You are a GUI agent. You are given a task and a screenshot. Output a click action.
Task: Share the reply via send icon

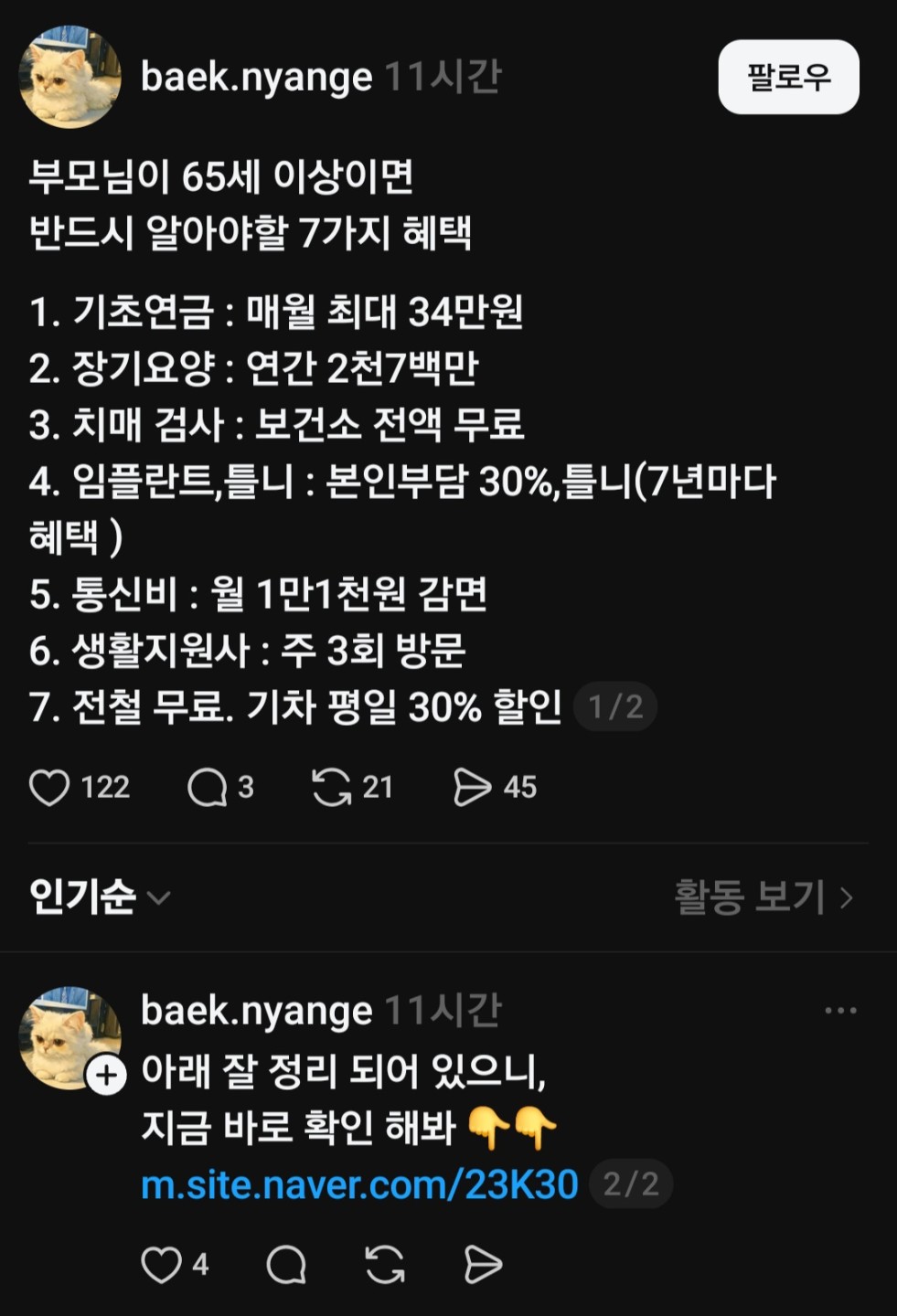tap(483, 1266)
